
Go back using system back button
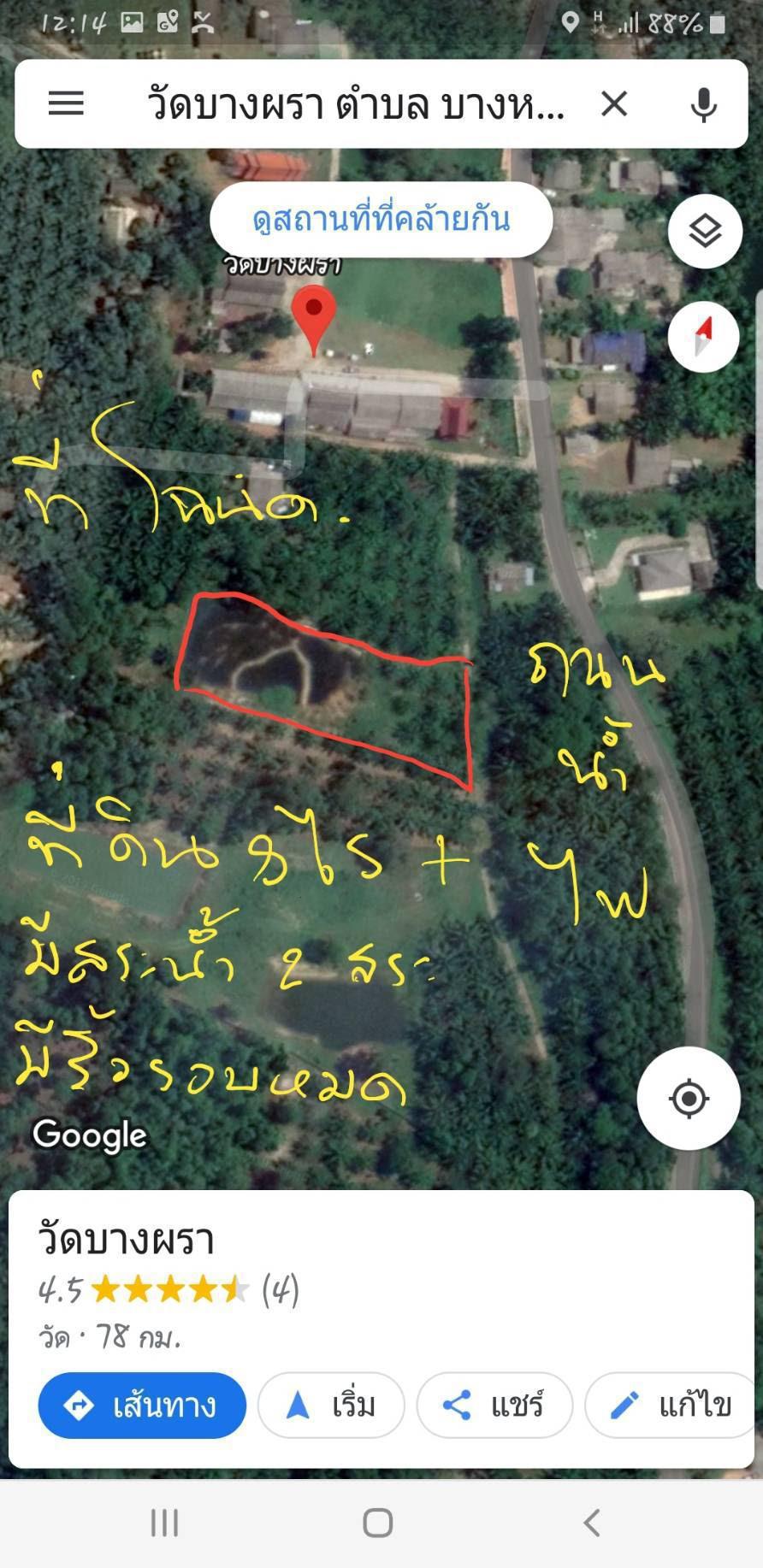coord(592,1523)
